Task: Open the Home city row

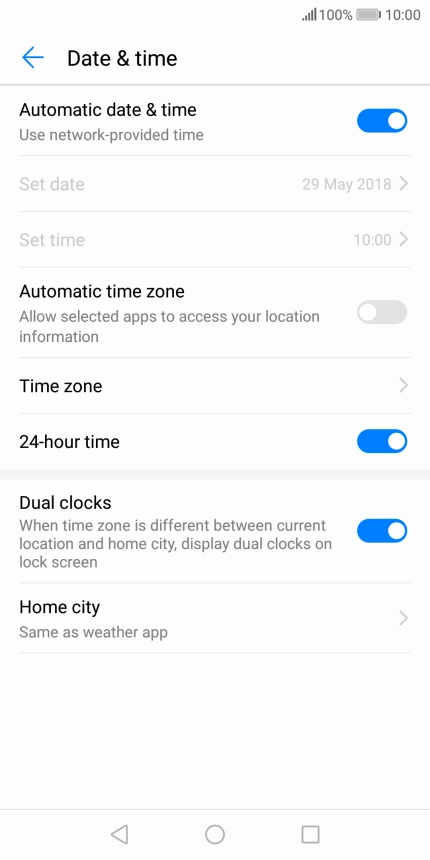Action: coord(215,618)
